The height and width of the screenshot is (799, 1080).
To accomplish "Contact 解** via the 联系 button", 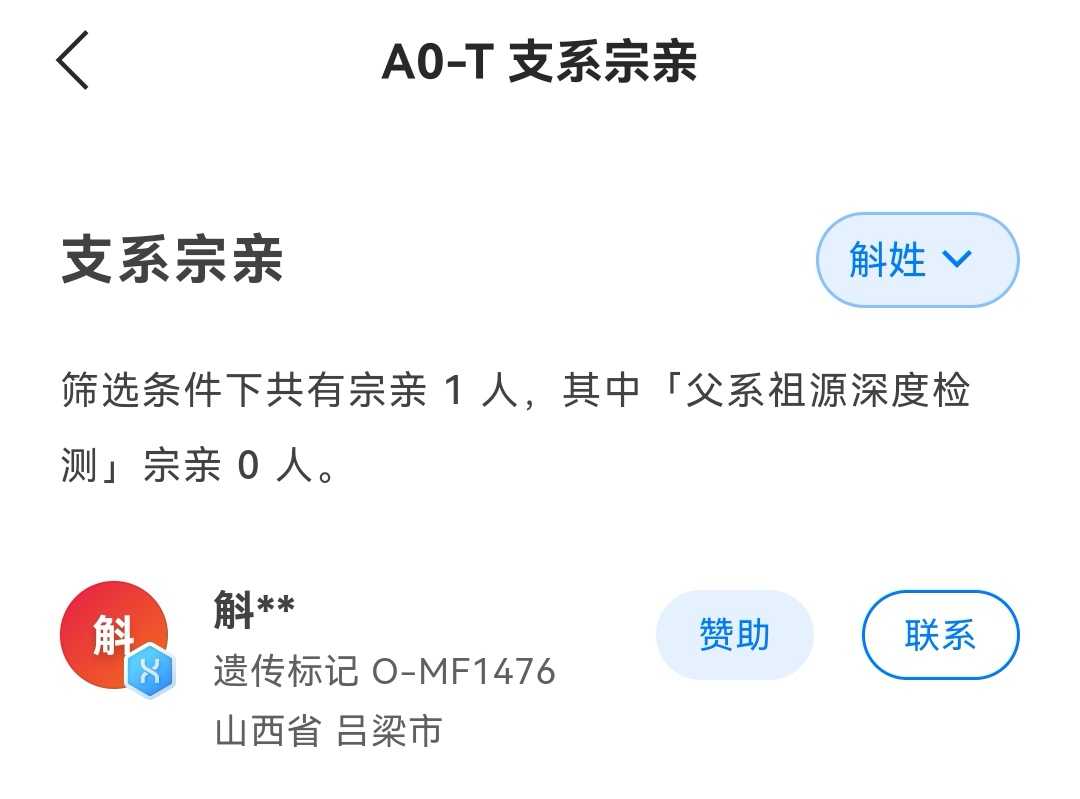I will coord(940,635).
